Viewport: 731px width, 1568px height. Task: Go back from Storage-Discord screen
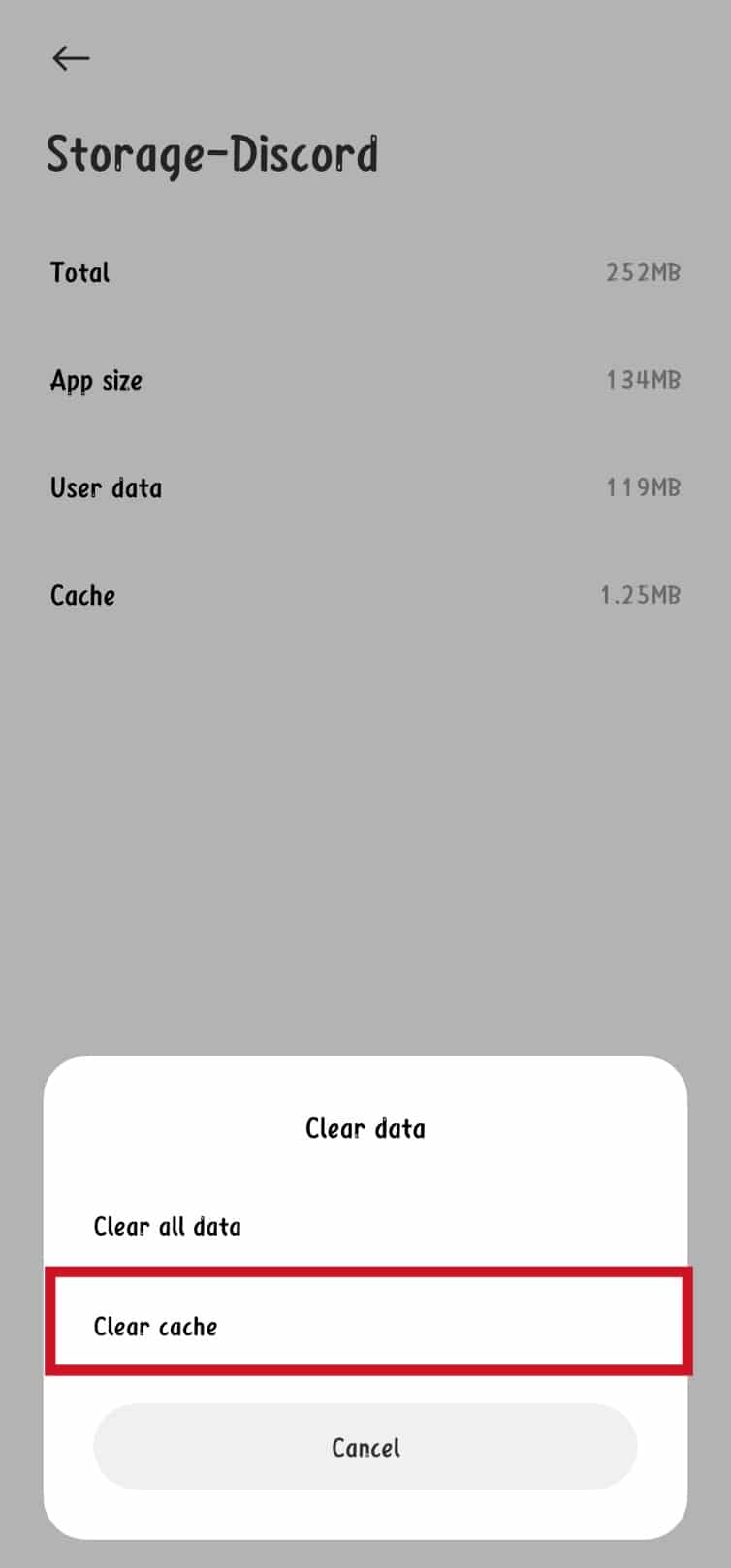tap(70, 58)
